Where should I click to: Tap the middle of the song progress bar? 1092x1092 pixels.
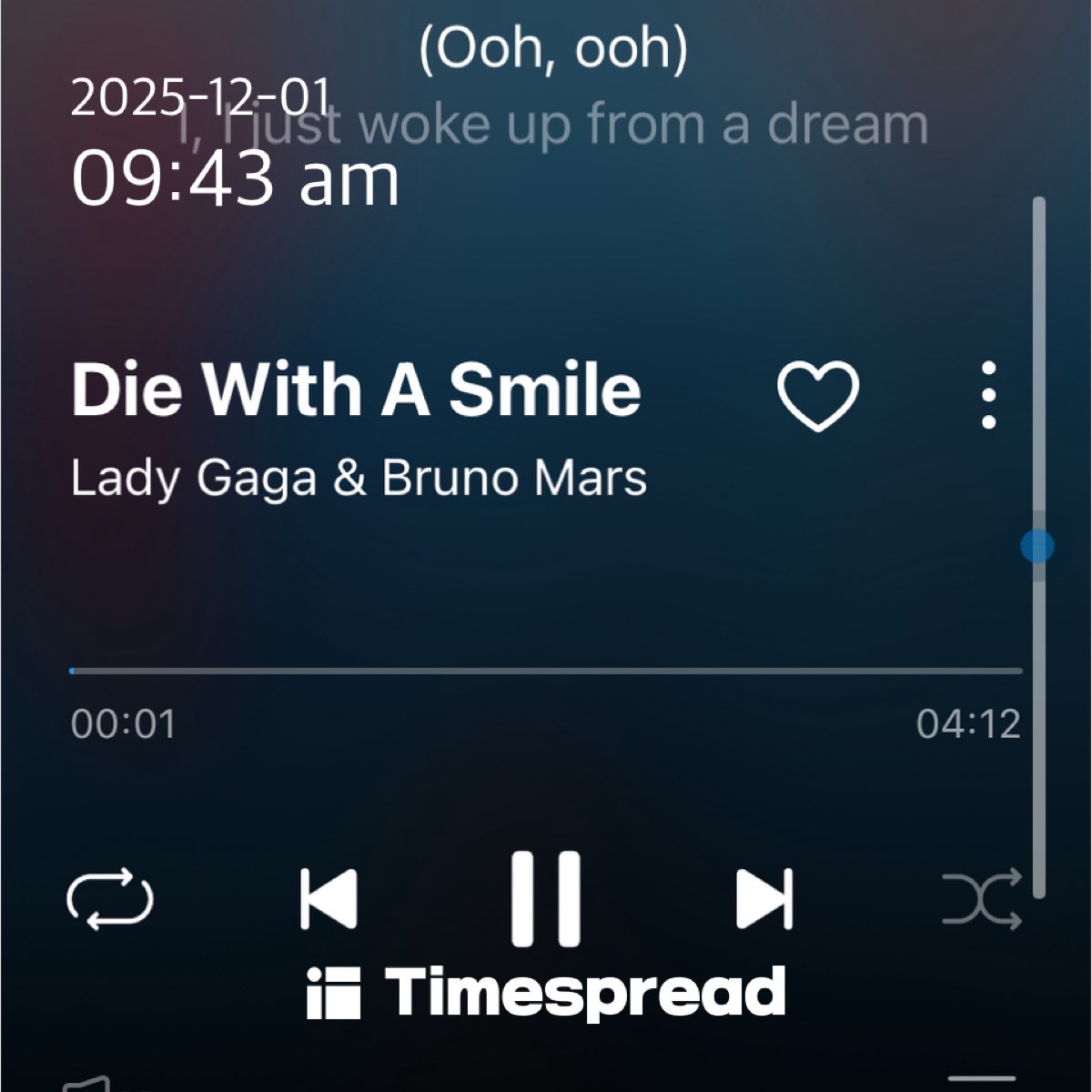click(x=546, y=671)
